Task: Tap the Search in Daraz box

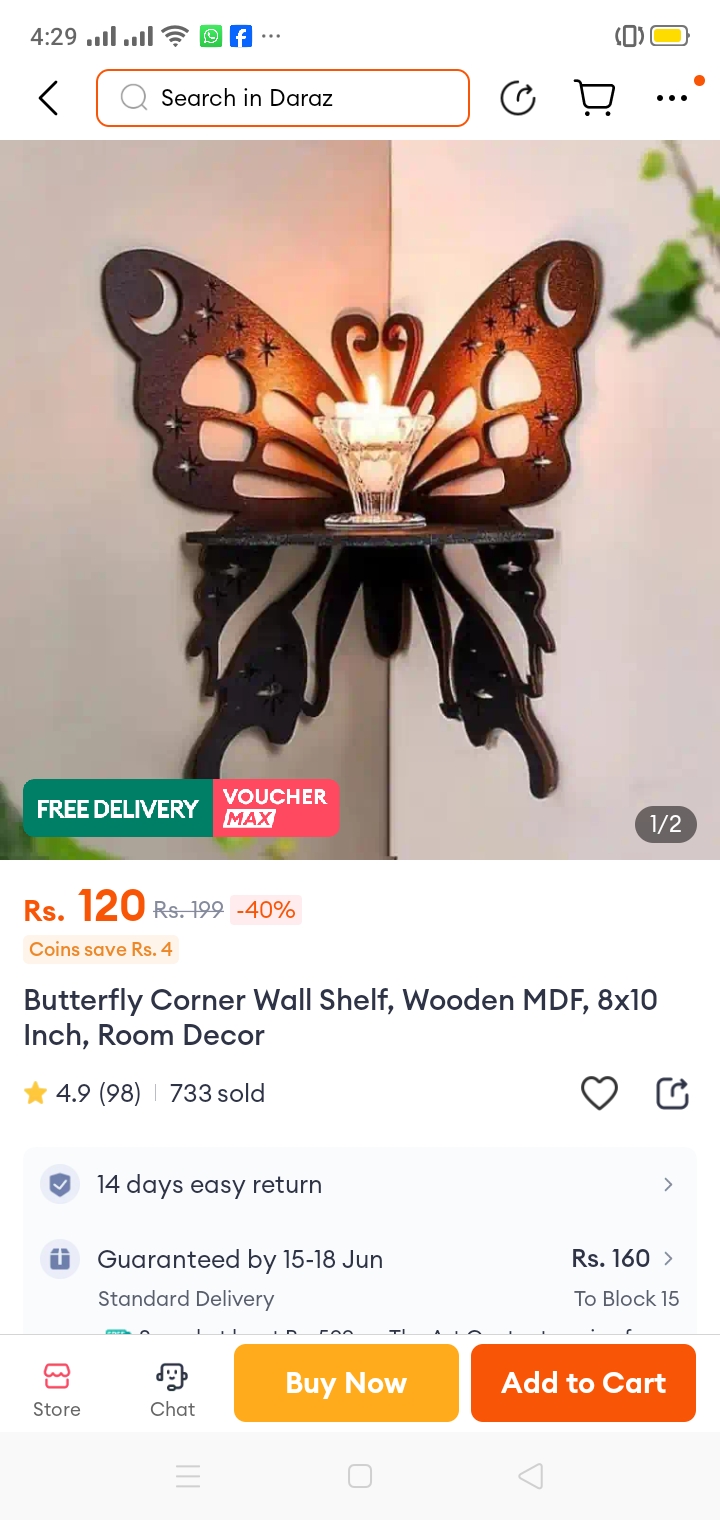Action: click(283, 98)
